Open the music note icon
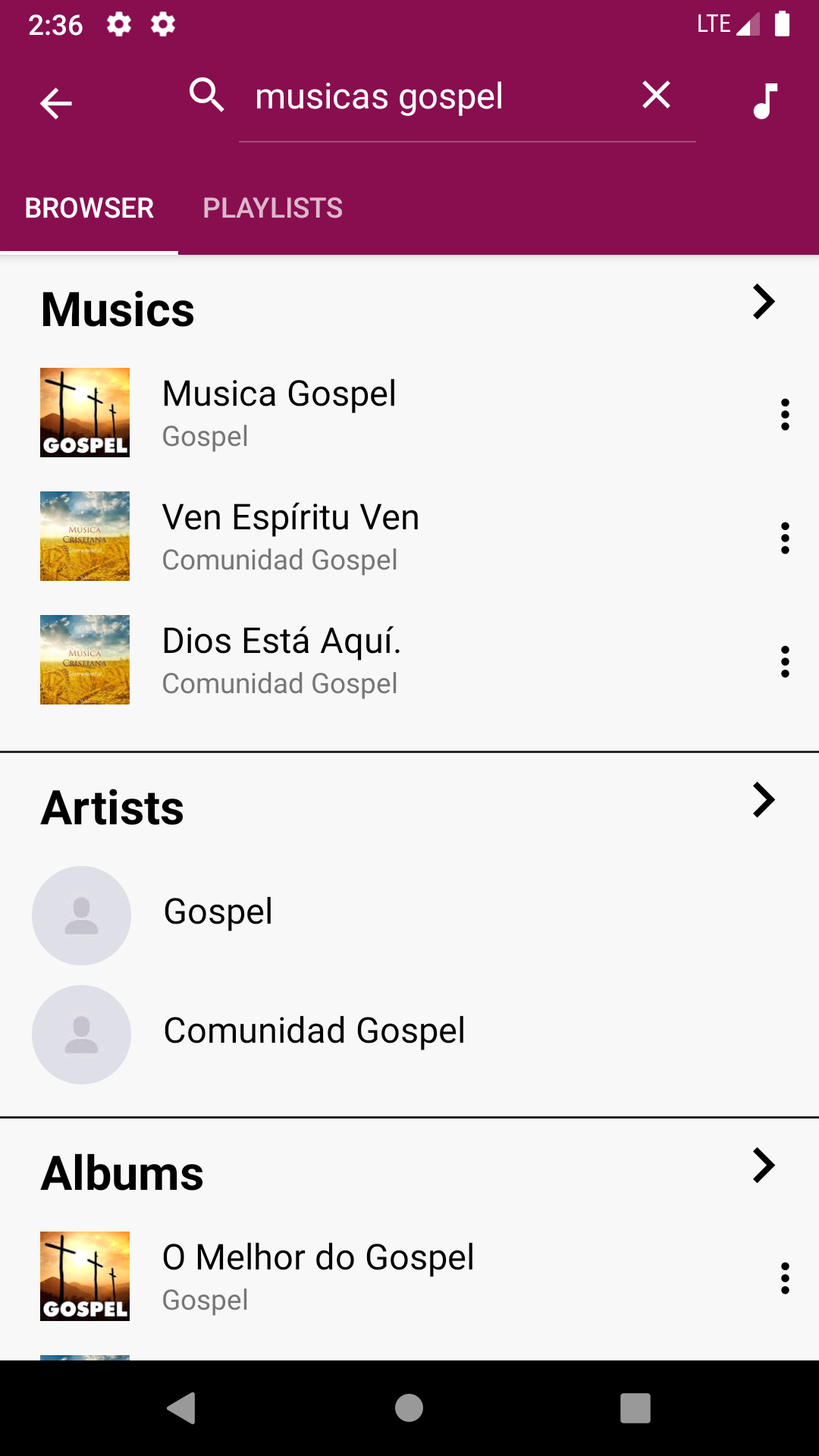819x1456 pixels. click(765, 101)
